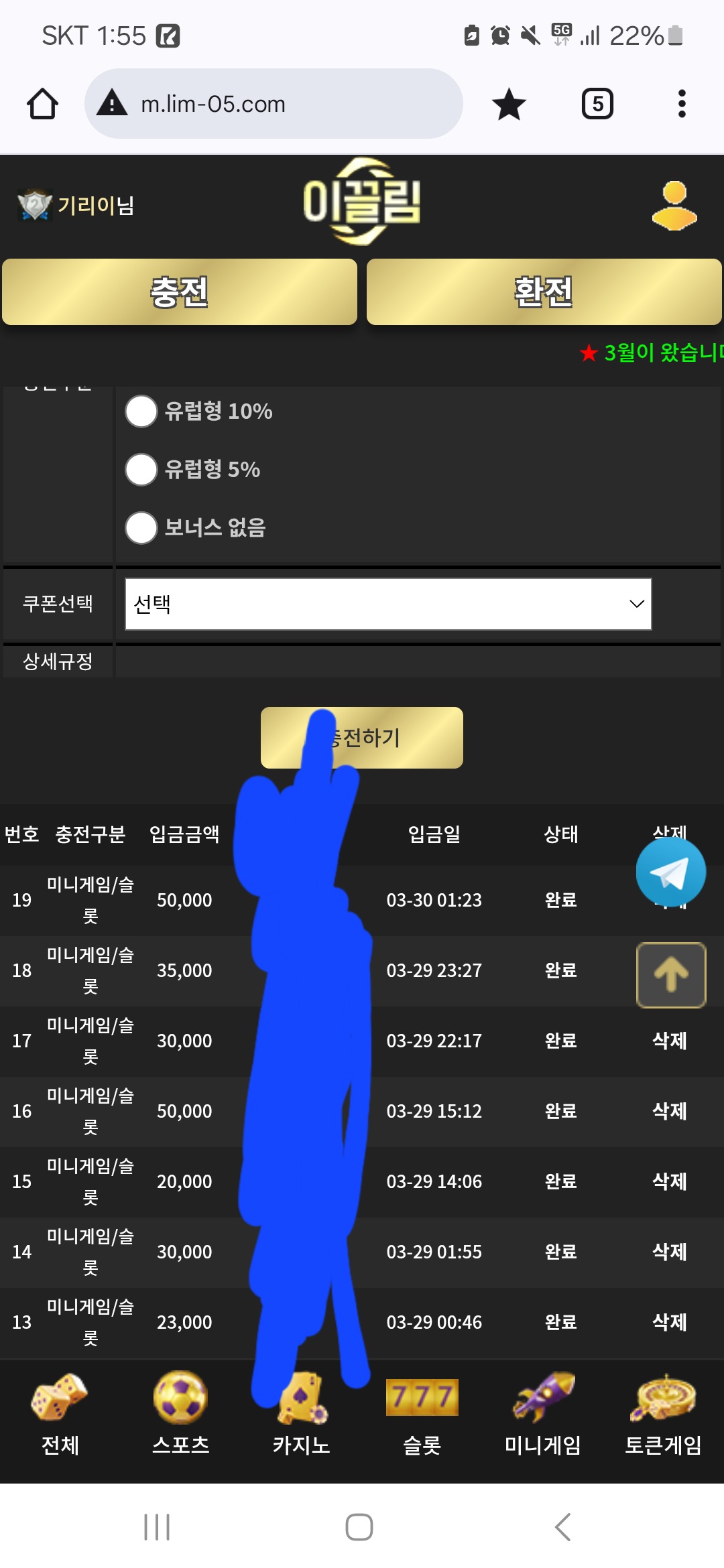Delete record number 17 with 삭제
This screenshot has width=724, height=1568.
[x=669, y=1041]
